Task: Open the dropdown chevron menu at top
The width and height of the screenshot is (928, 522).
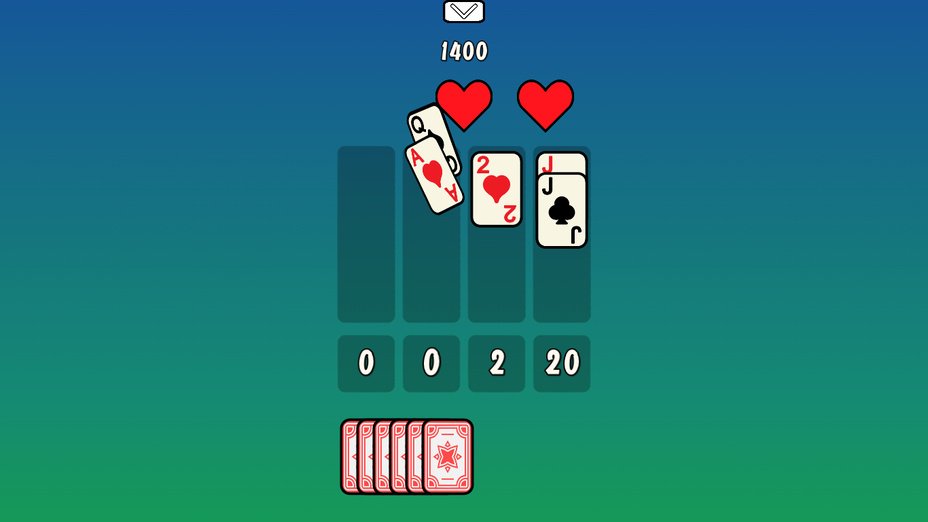Action: (463, 12)
